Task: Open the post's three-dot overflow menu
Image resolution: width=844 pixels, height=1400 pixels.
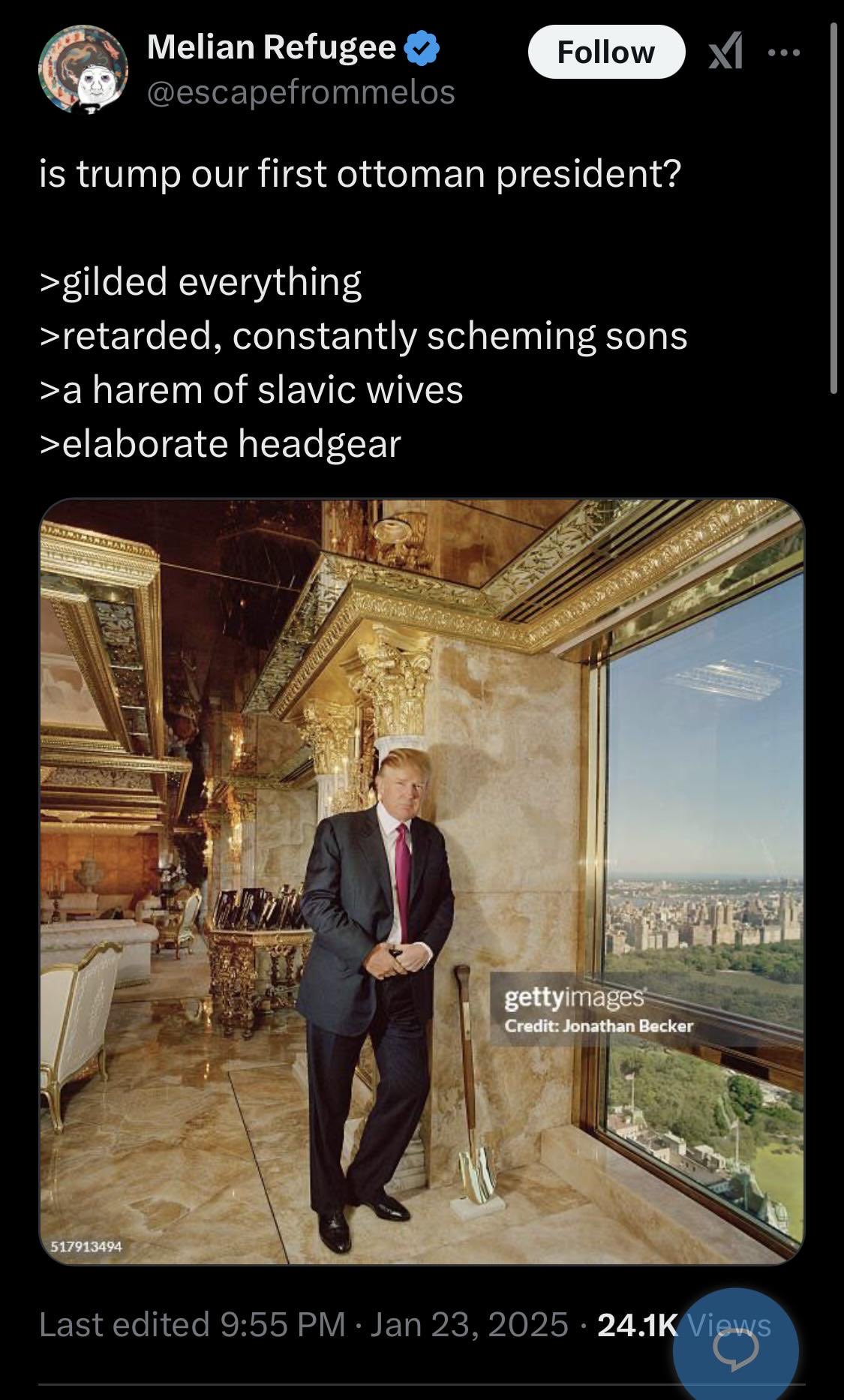Action: [x=784, y=53]
